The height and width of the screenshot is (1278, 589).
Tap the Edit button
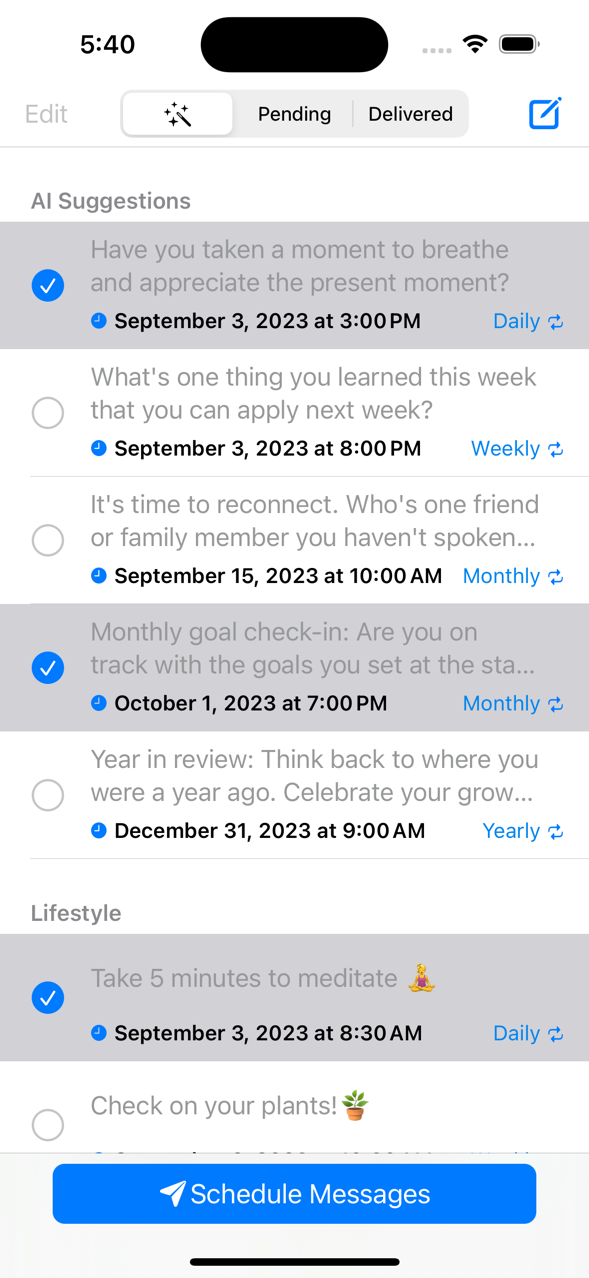coord(46,114)
